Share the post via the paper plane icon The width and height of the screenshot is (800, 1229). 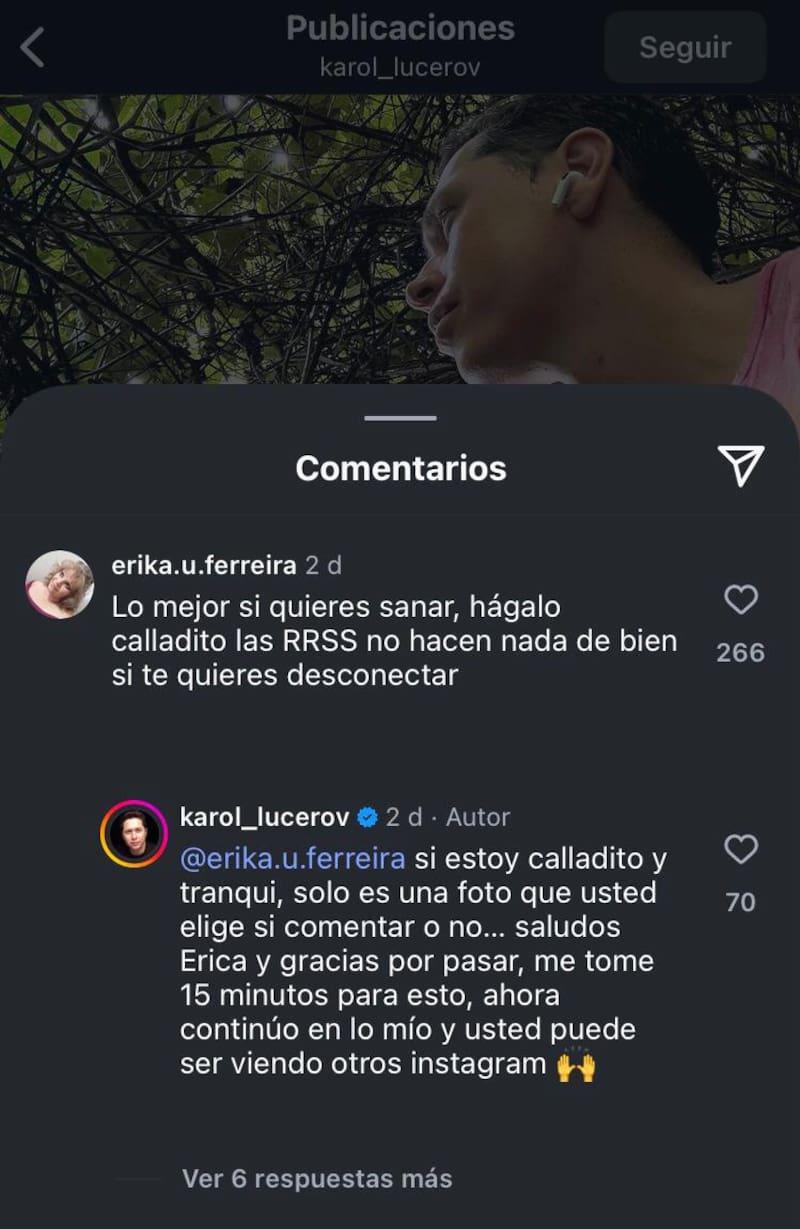click(741, 466)
